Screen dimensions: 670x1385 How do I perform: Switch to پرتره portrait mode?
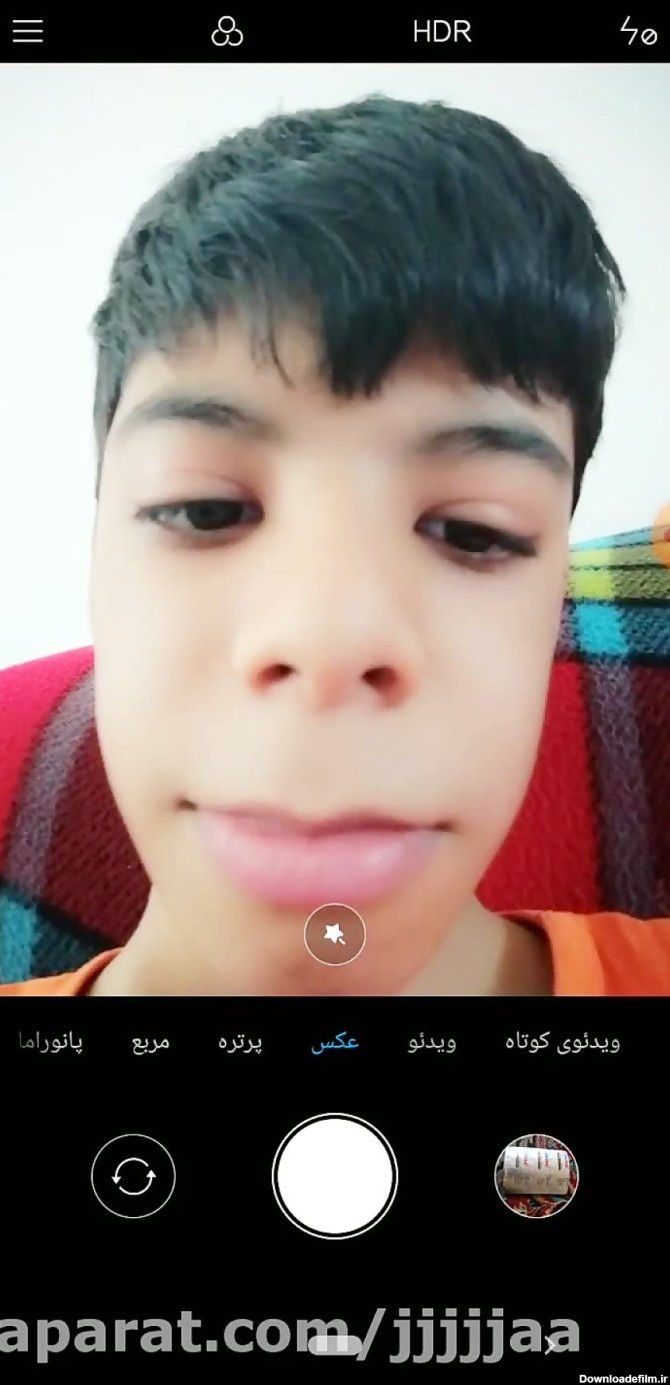click(x=240, y=1042)
